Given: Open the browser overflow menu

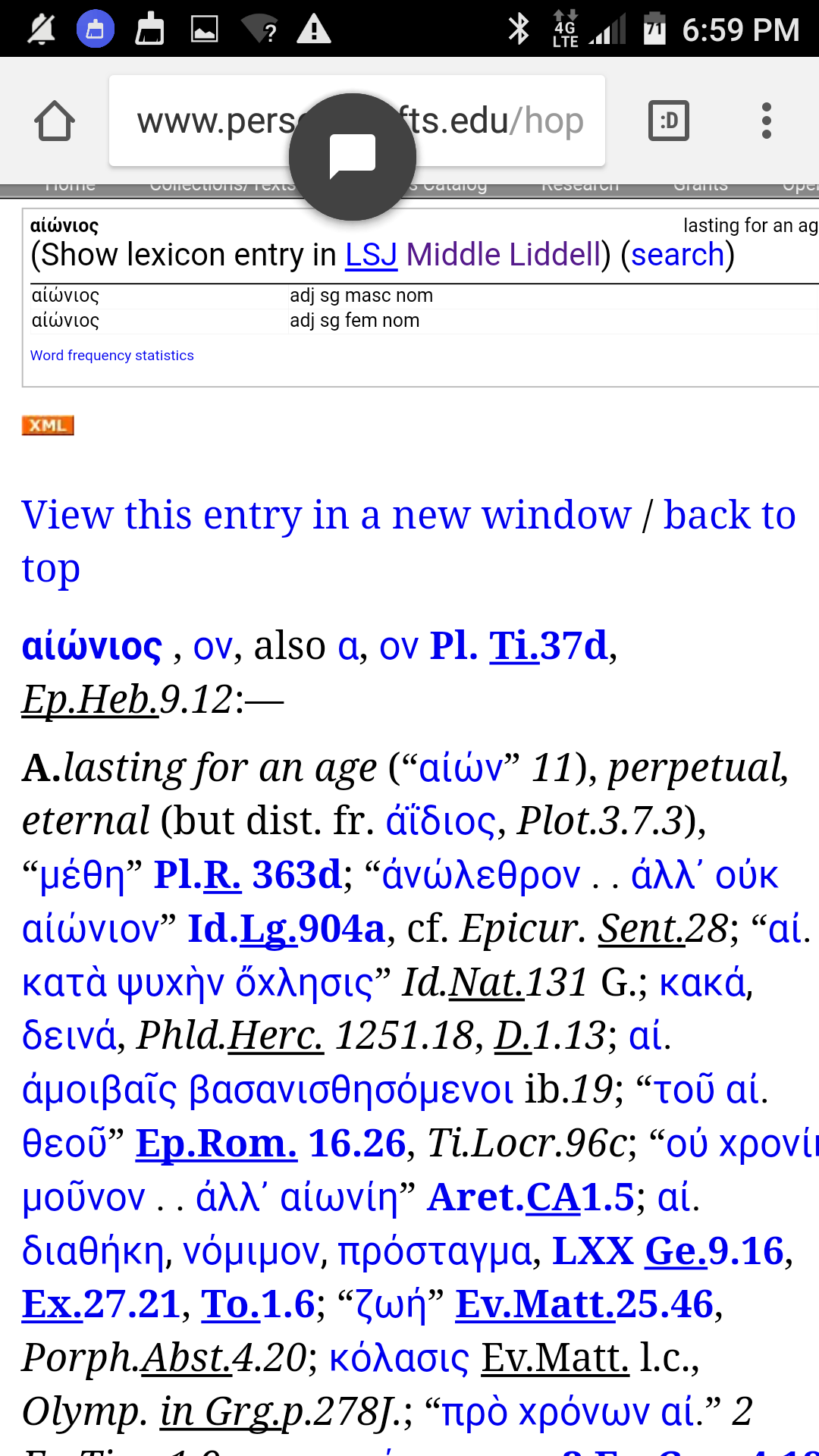Looking at the screenshot, I should [766, 121].
